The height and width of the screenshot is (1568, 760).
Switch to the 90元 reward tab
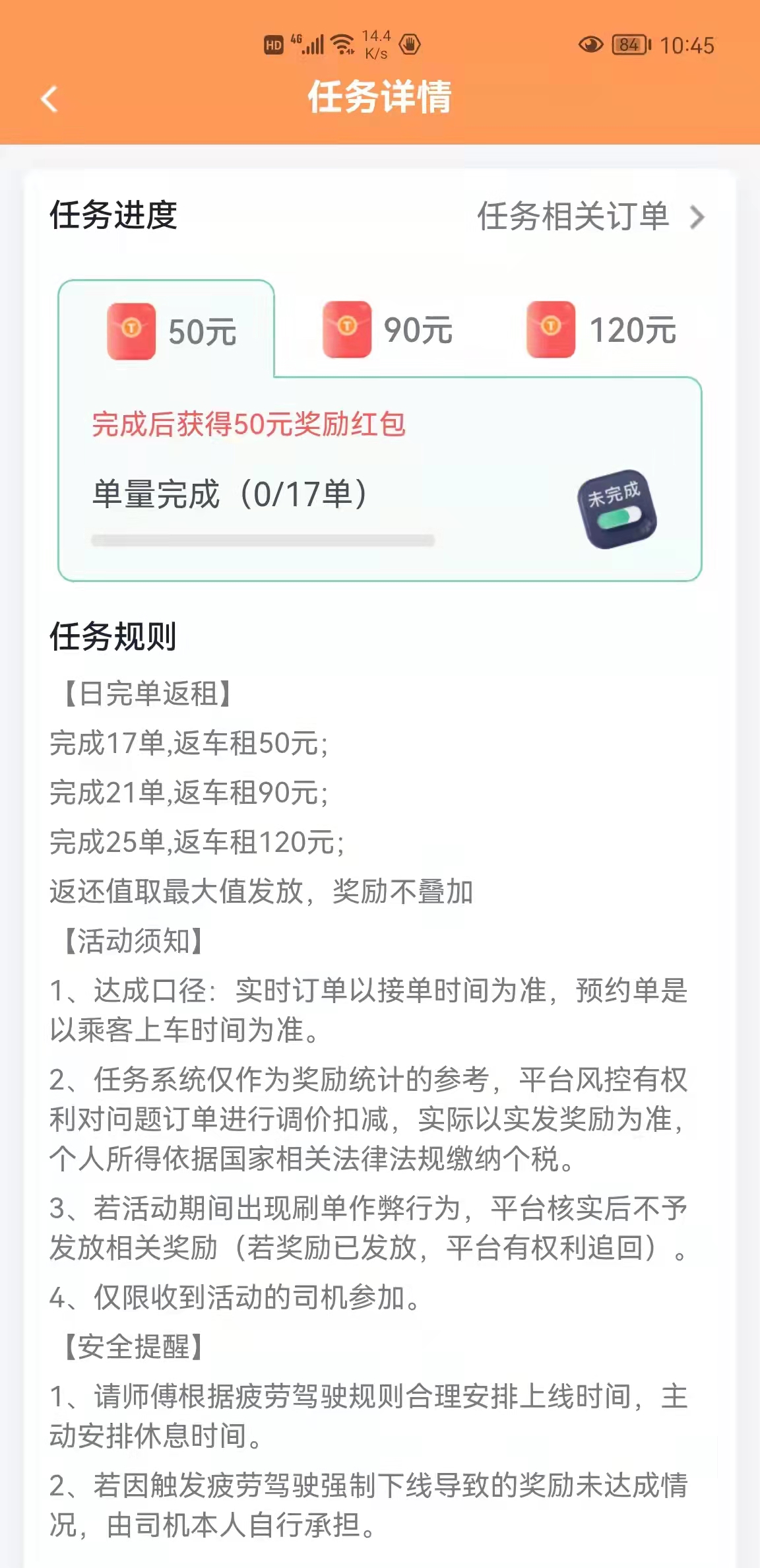click(x=388, y=329)
